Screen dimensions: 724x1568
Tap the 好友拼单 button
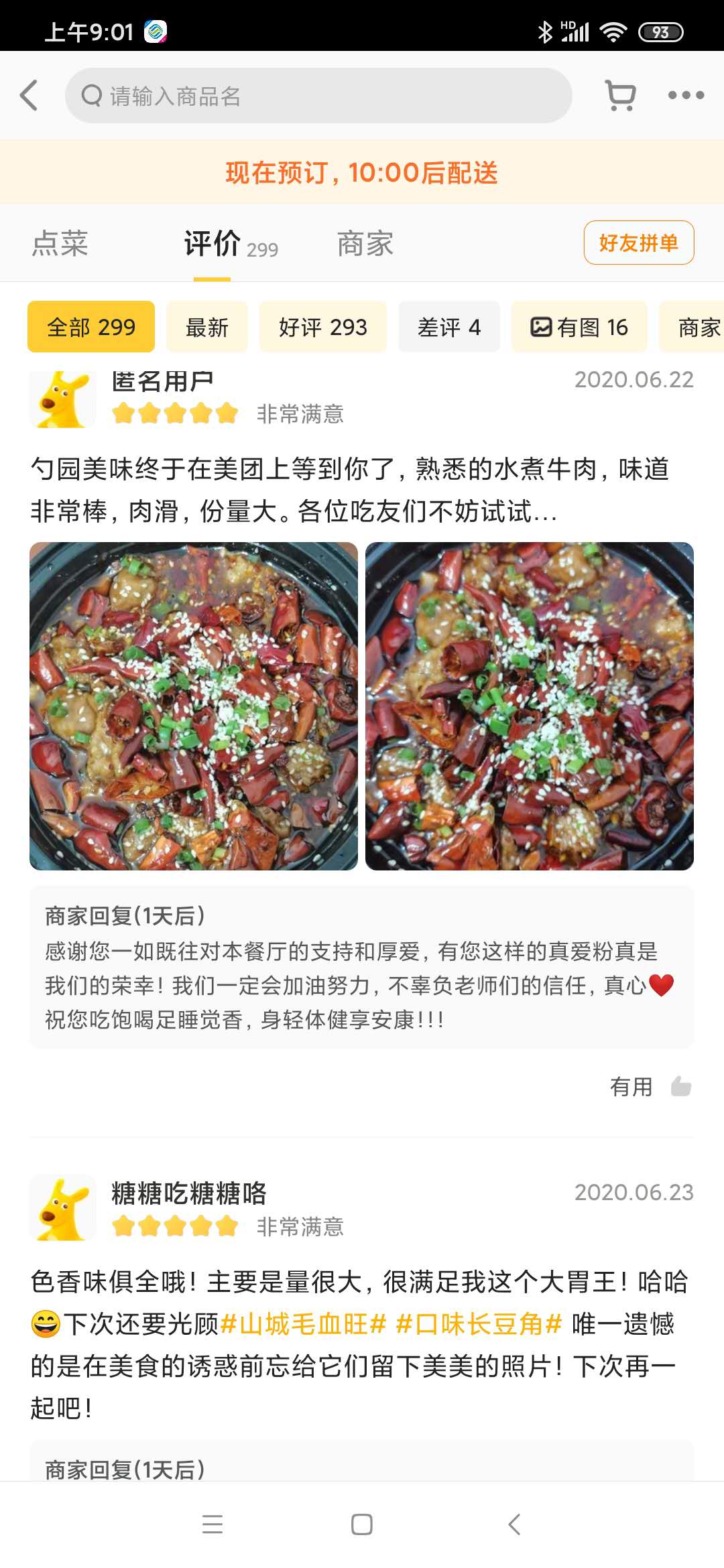pyautogui.click(x=638, y=243)
